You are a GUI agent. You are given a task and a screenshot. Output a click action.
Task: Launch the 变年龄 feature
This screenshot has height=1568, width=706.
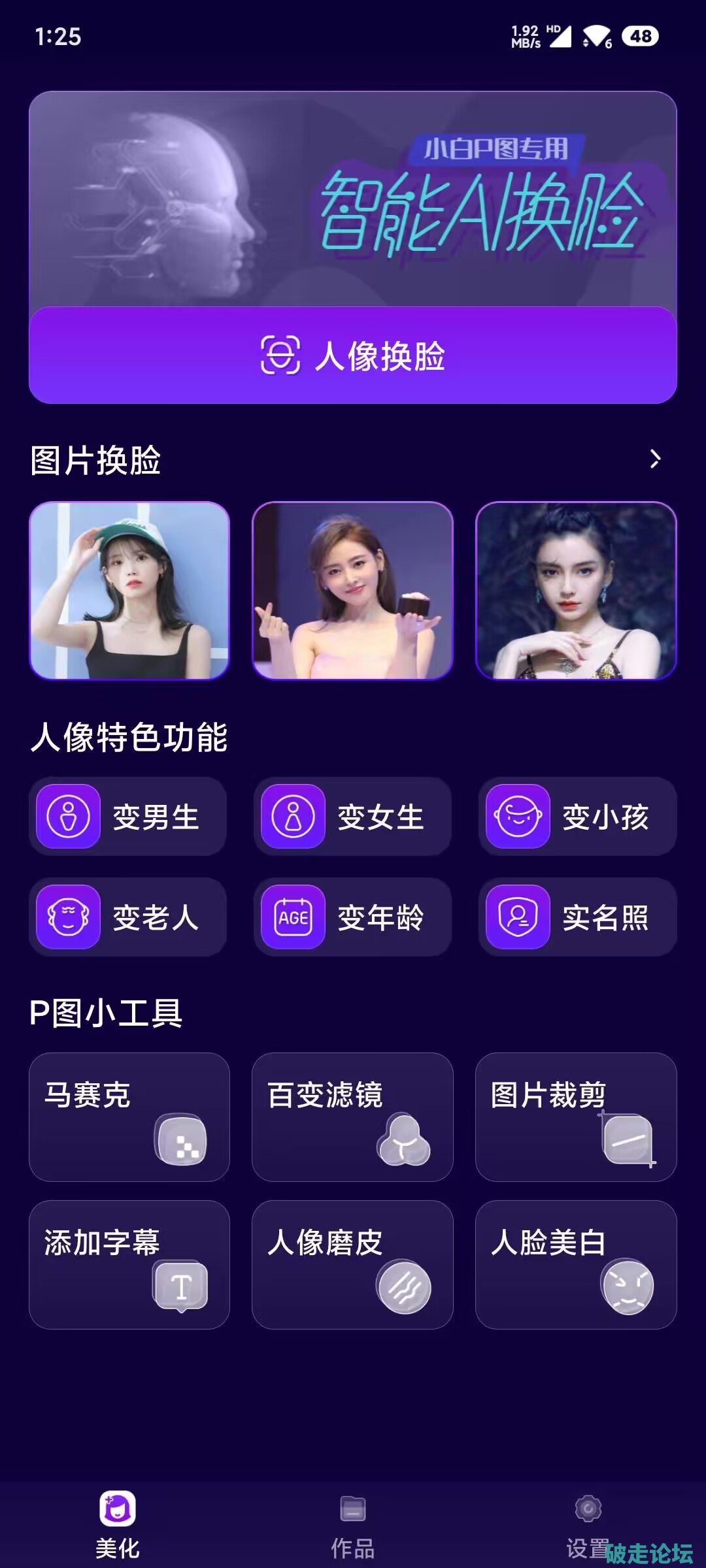point(352,917)
